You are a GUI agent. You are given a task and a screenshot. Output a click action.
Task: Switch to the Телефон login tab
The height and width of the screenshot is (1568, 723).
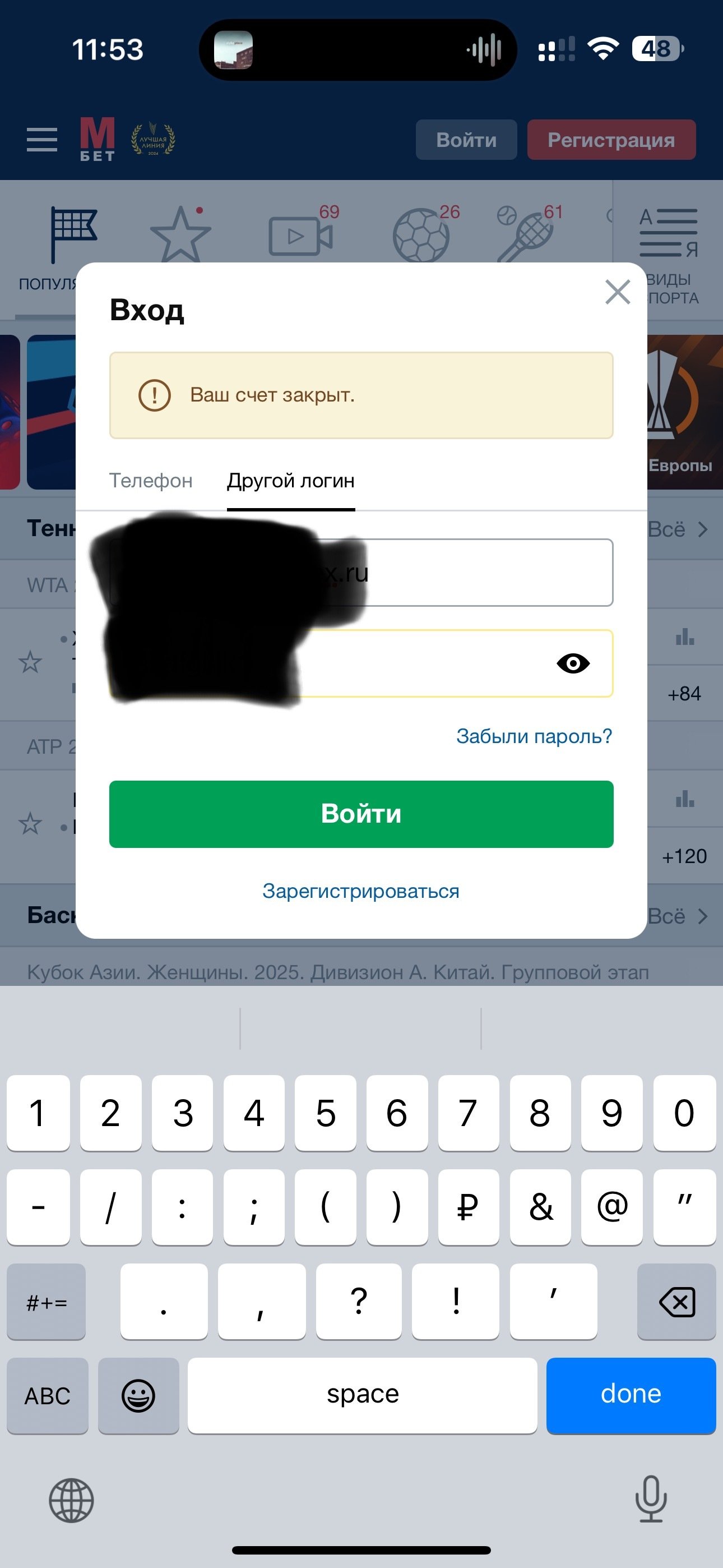click(x=151, y=481)
